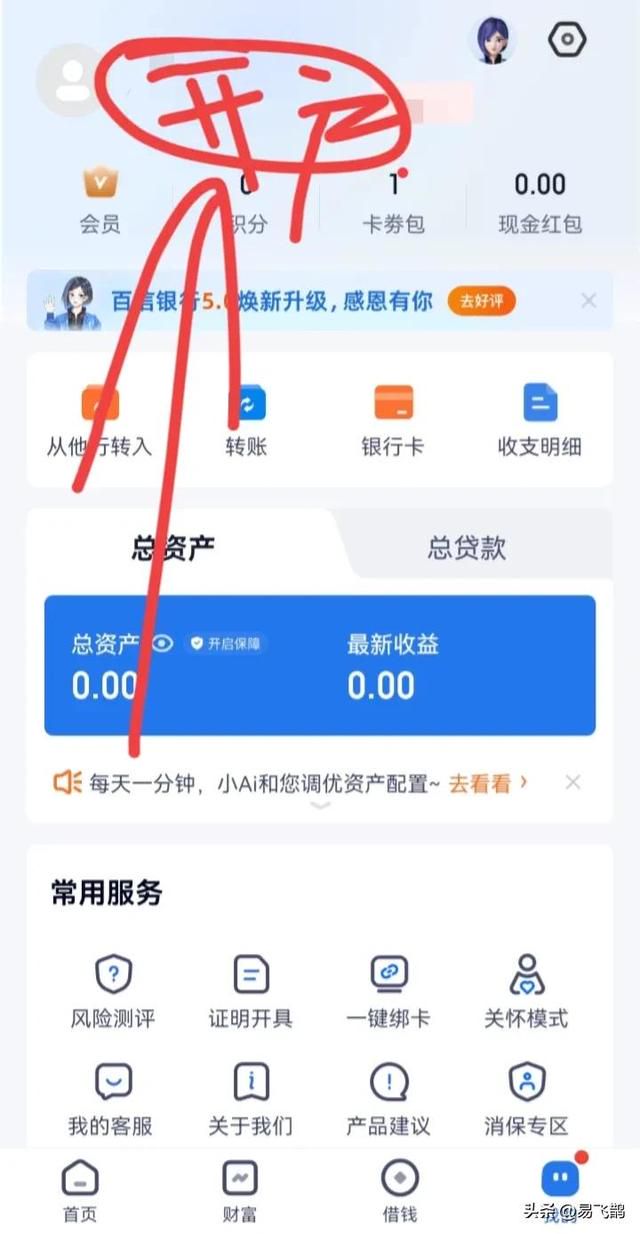
Task: Tap the 去好评 button
Action: click(x=482, y=301)
